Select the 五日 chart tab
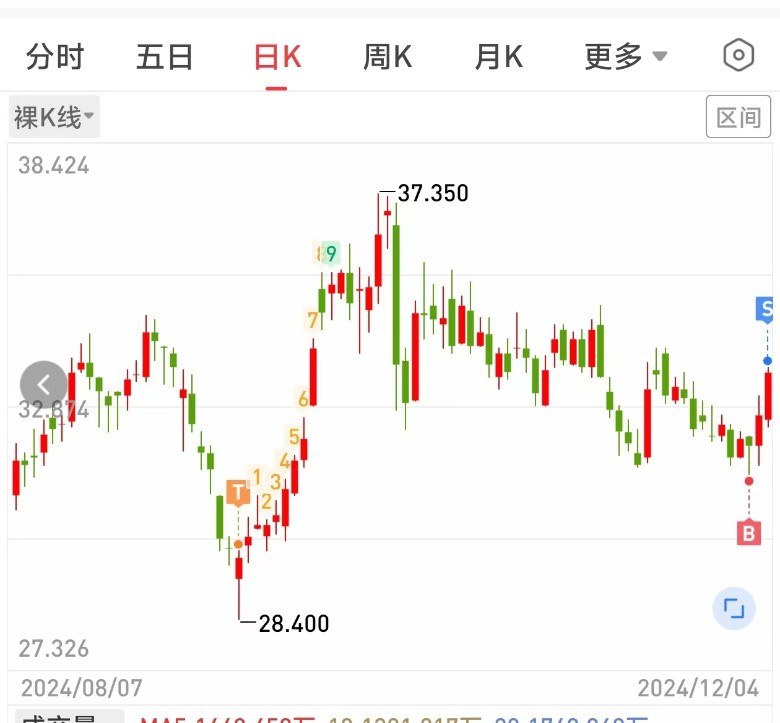This screenshot has width=780, height=723. pos(164,57)
